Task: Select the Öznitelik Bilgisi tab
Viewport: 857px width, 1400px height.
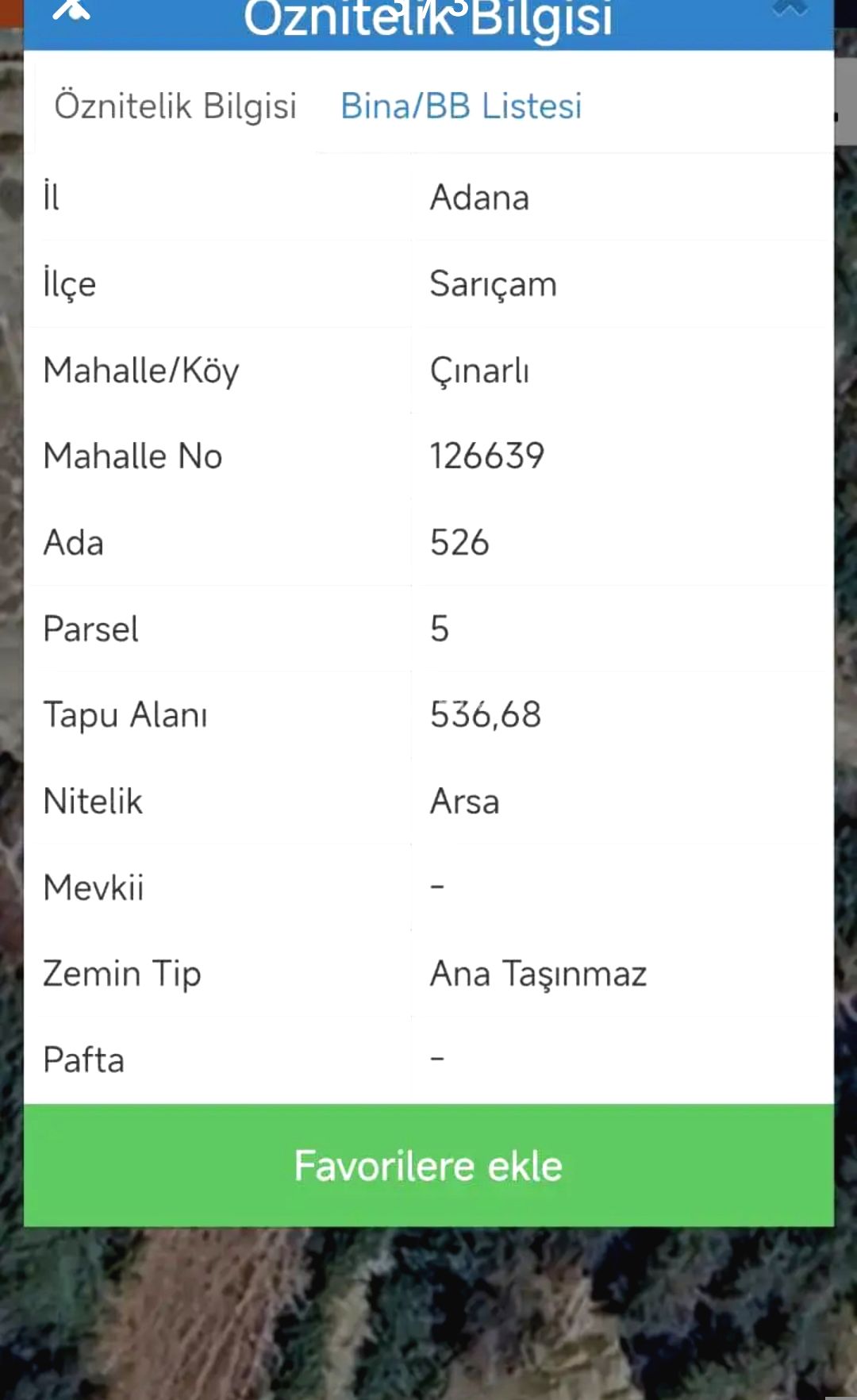Action: click(175, 106)
